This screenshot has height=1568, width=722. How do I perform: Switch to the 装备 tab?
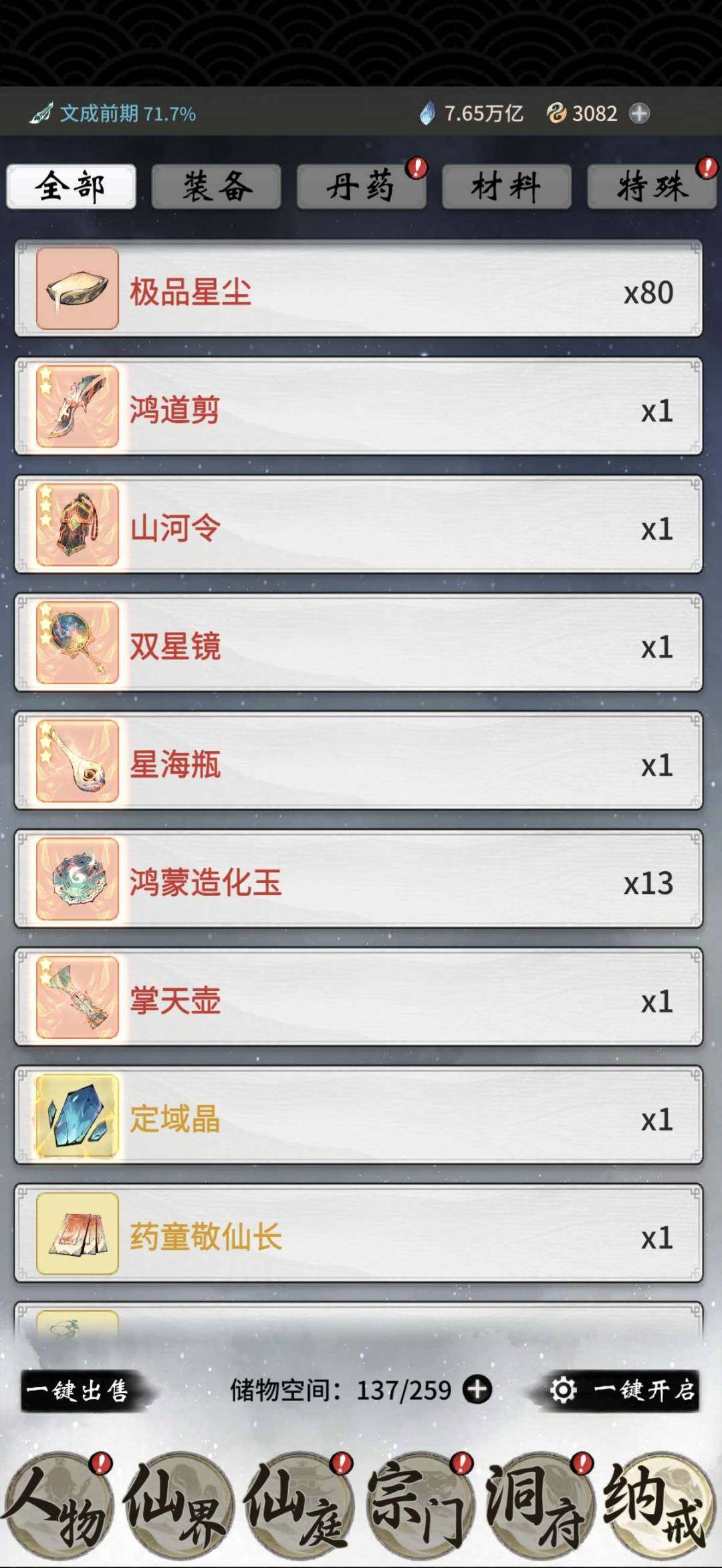click(215, 186)
